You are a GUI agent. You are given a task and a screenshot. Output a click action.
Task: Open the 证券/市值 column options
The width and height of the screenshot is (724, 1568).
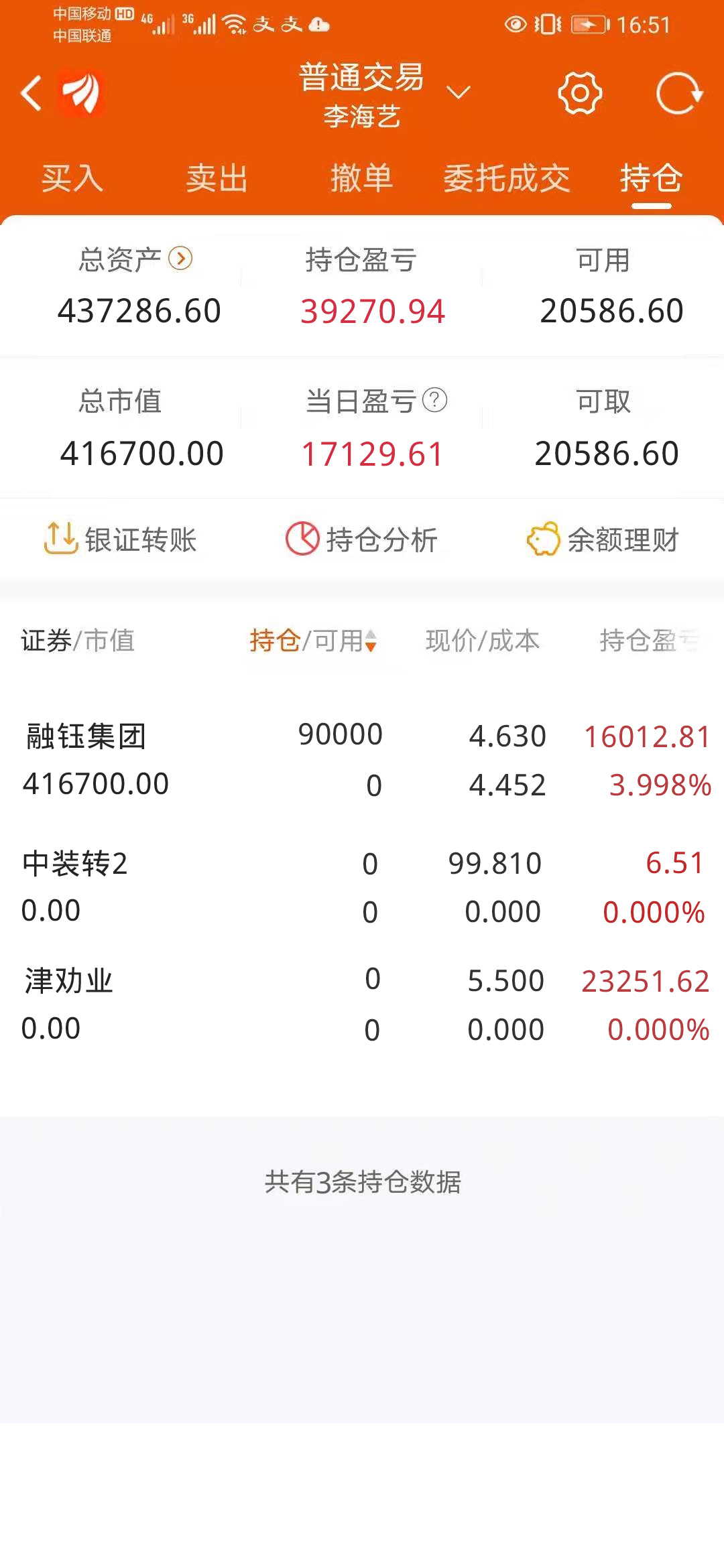pos(77,641)
